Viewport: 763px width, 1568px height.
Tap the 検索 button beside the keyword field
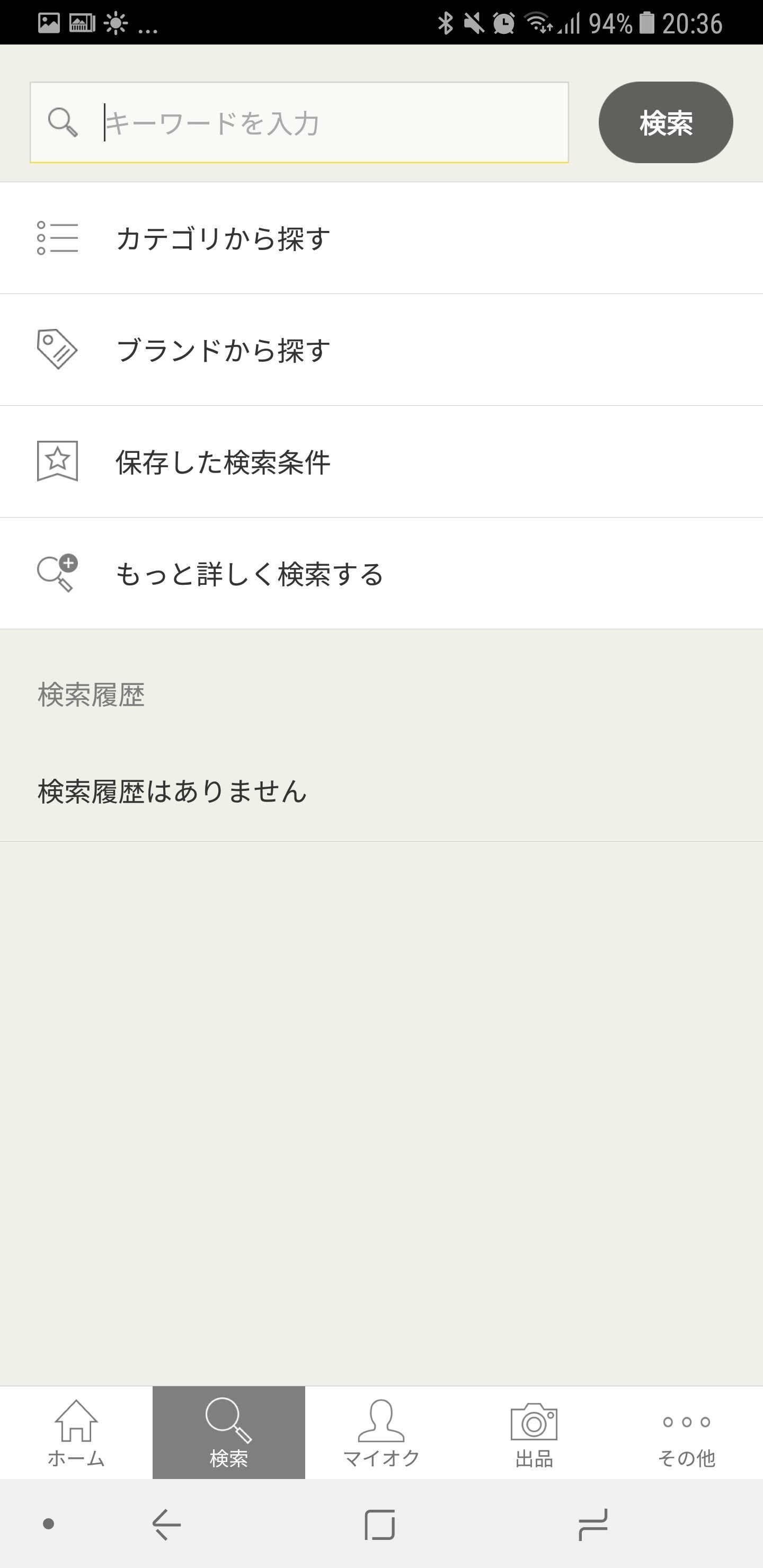[665, 122]
